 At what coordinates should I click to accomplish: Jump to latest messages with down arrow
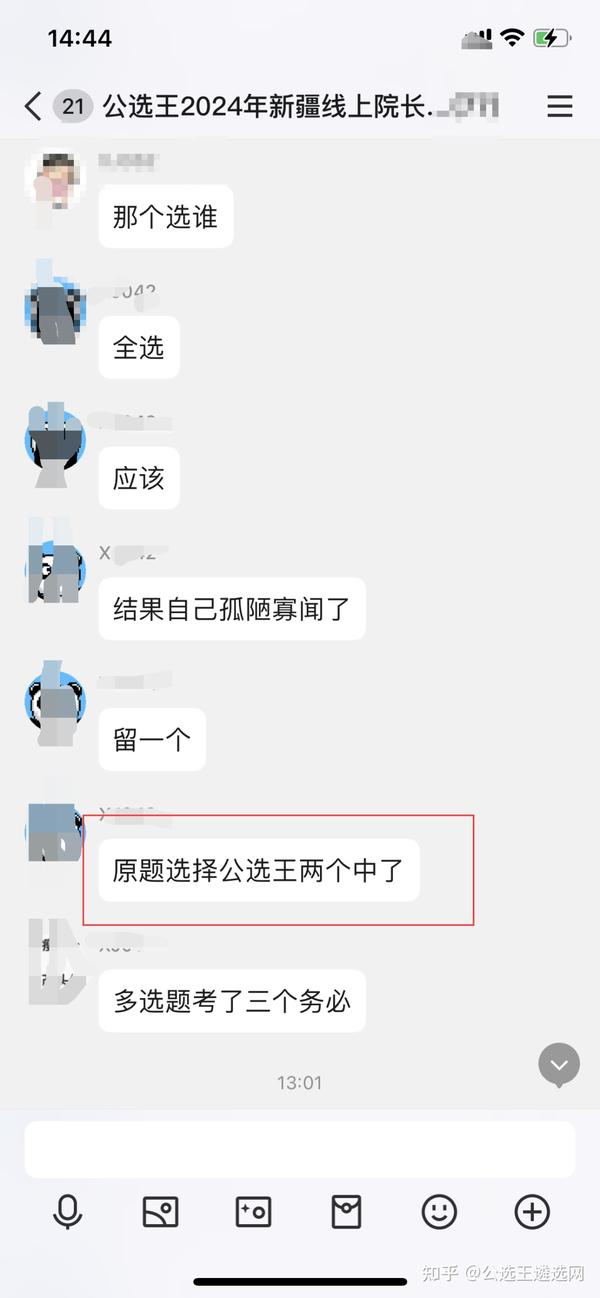(x=559, y=1065)
